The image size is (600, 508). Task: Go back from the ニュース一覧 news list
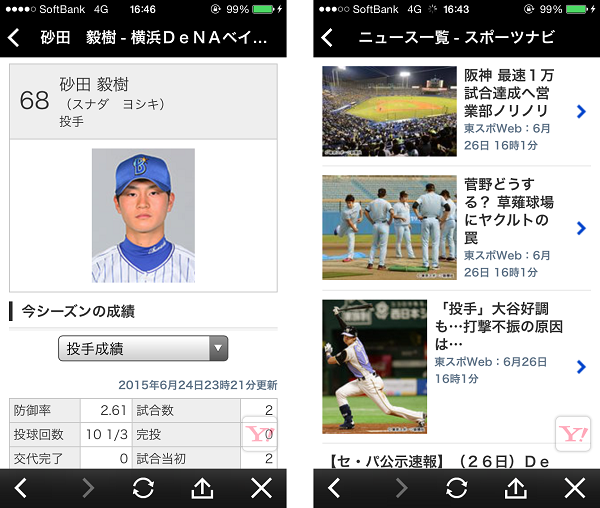tap(327, 38)
